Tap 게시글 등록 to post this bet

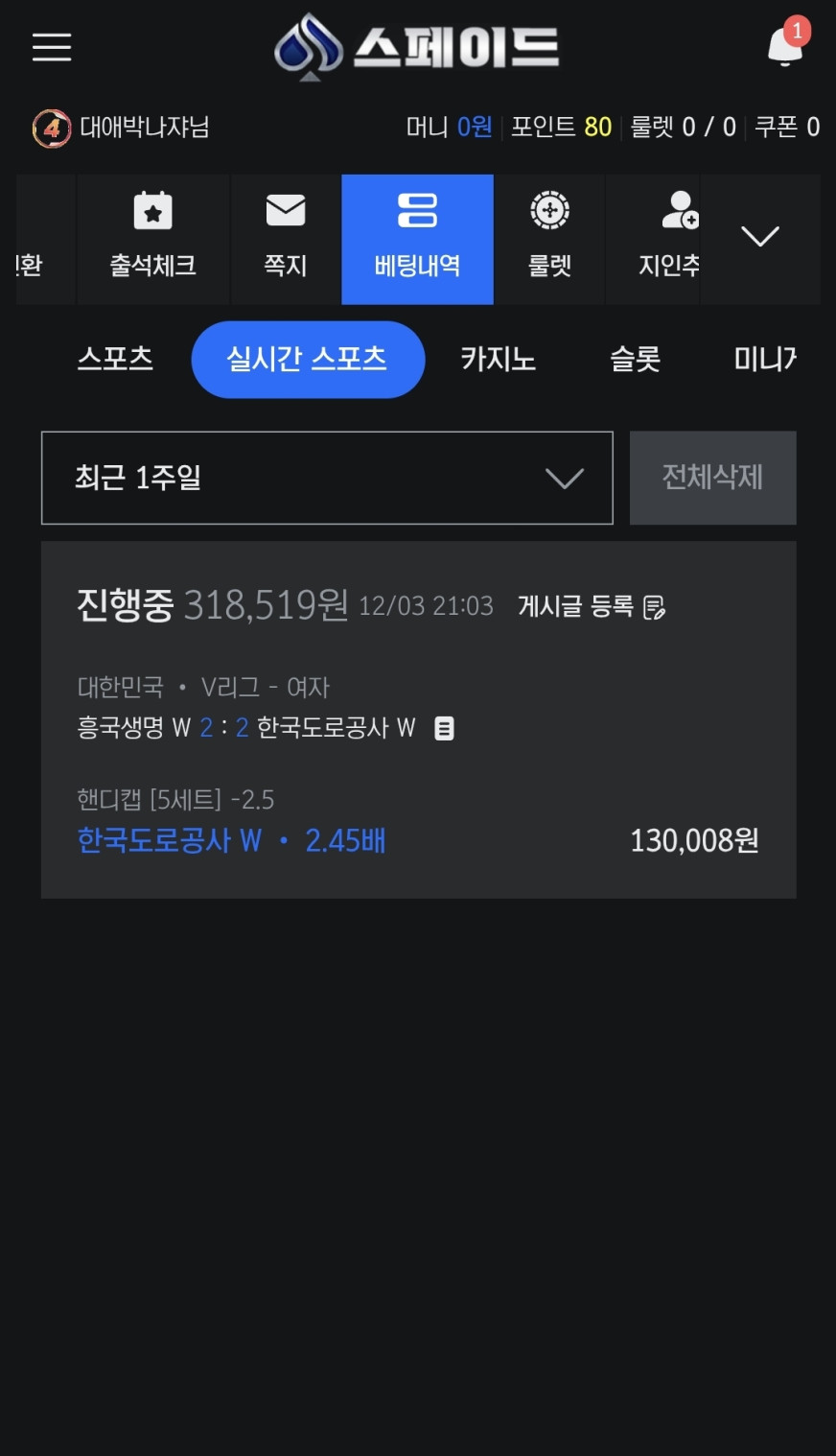[x=592, y=606]
